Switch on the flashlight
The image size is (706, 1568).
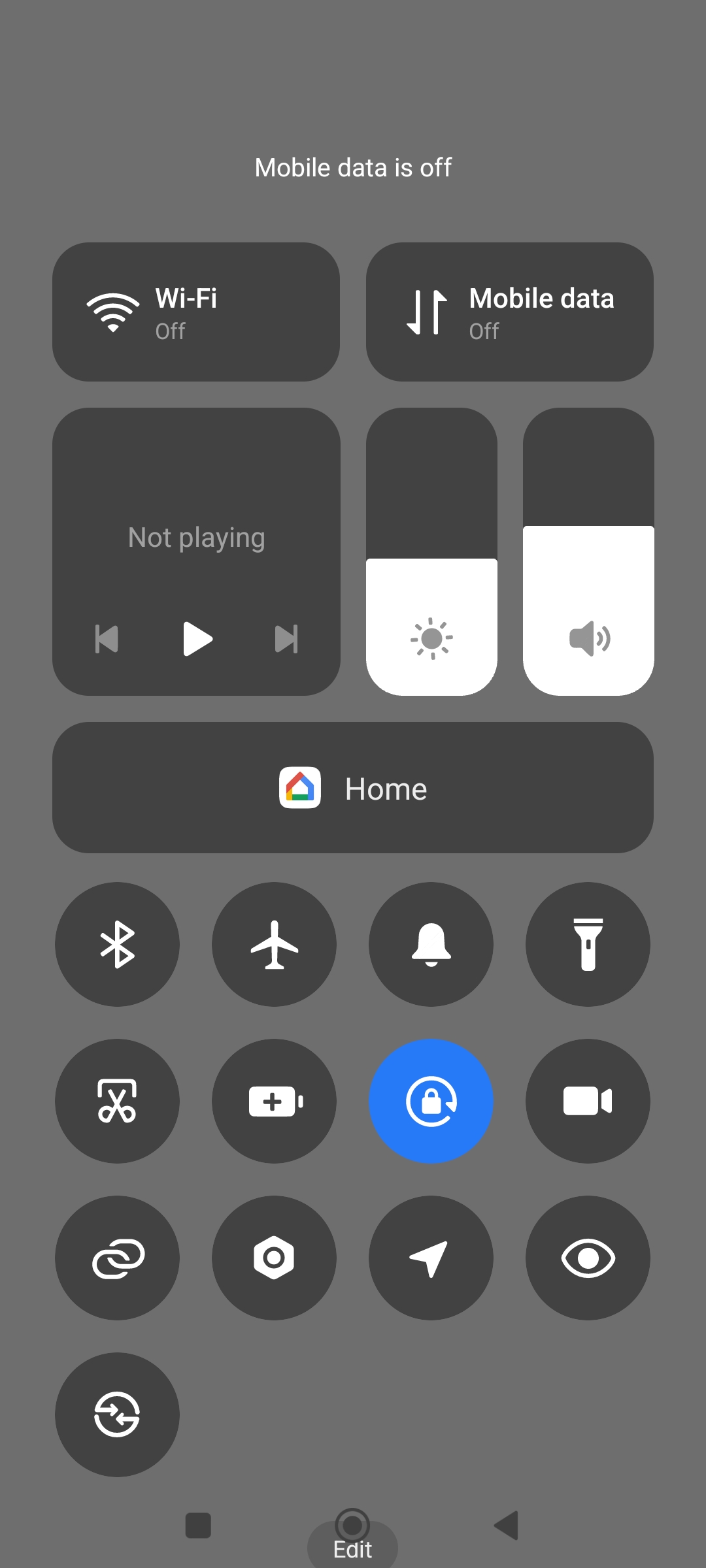pos(588,944)
